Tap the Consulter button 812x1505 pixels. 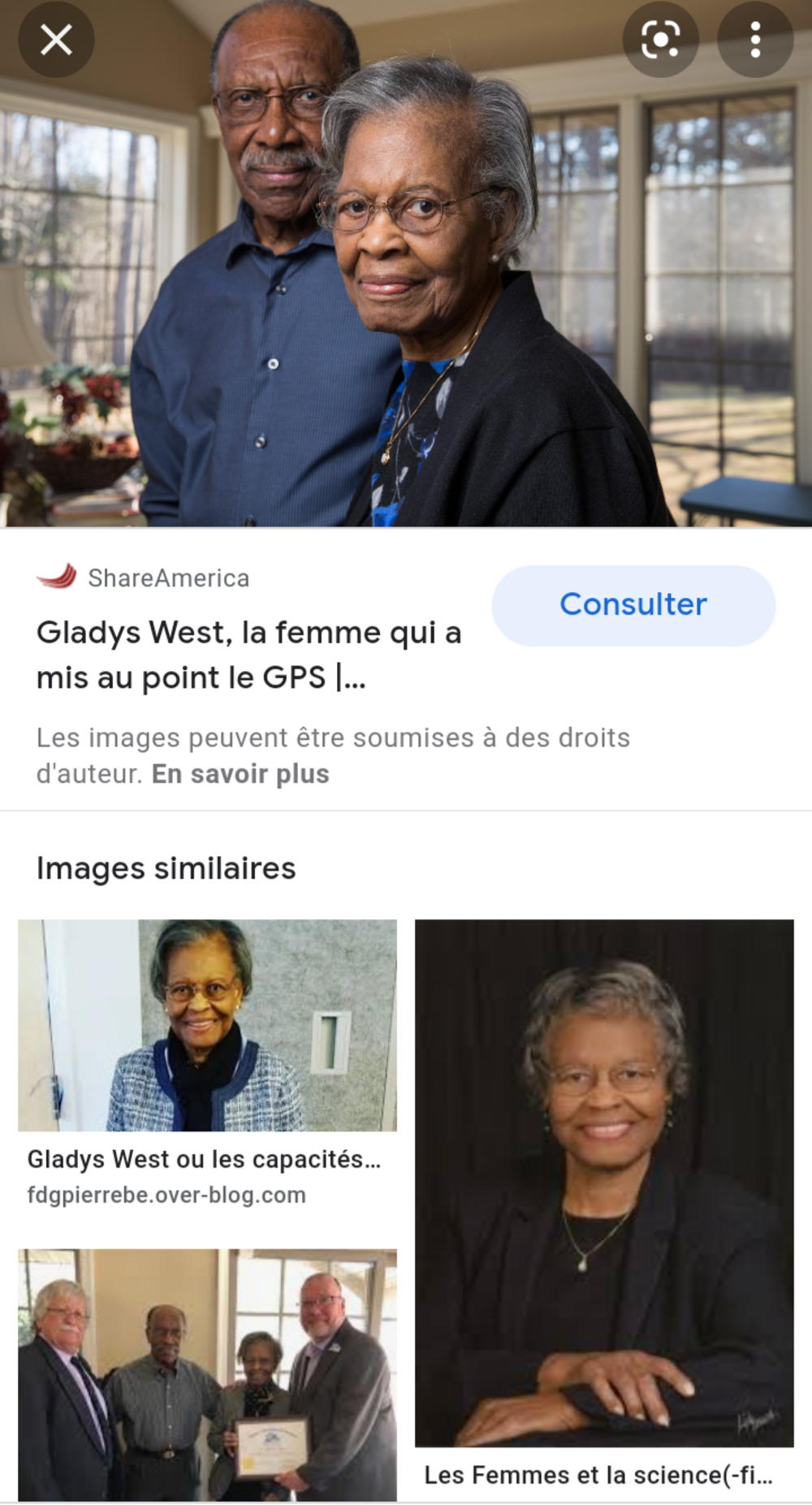633,605
